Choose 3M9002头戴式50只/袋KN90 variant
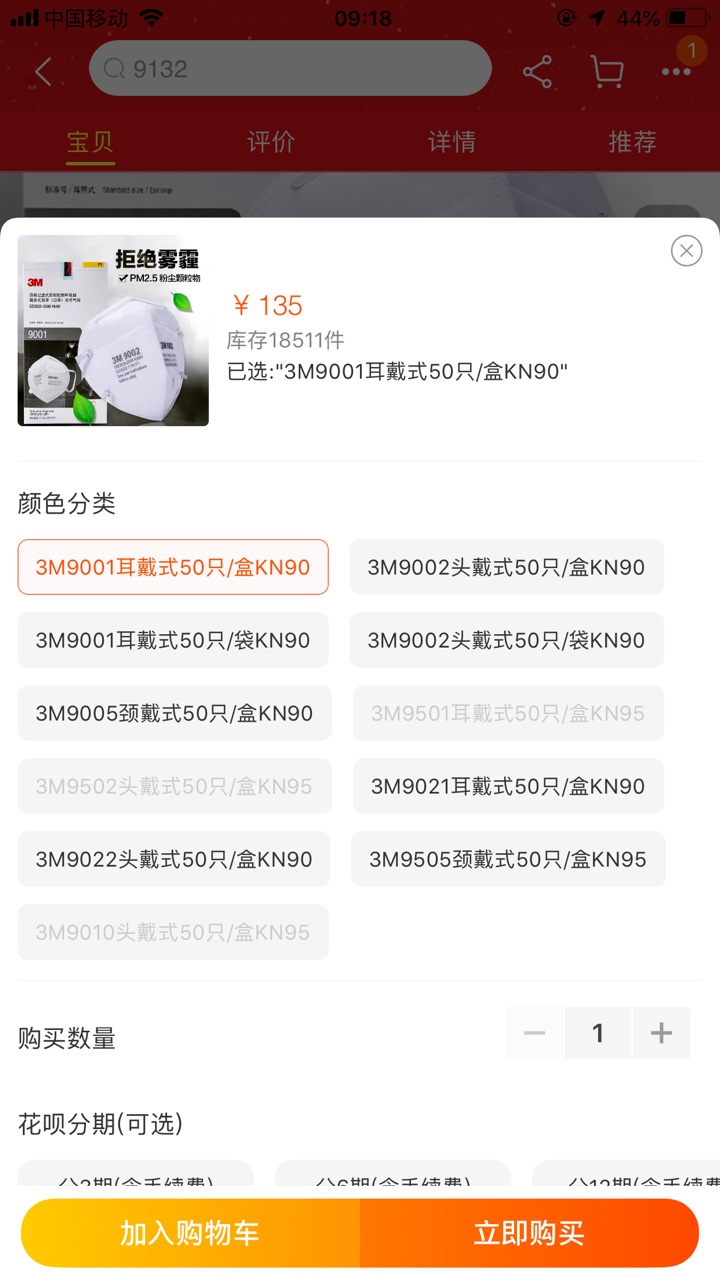The image size is (720, 1280). [506, 640]
